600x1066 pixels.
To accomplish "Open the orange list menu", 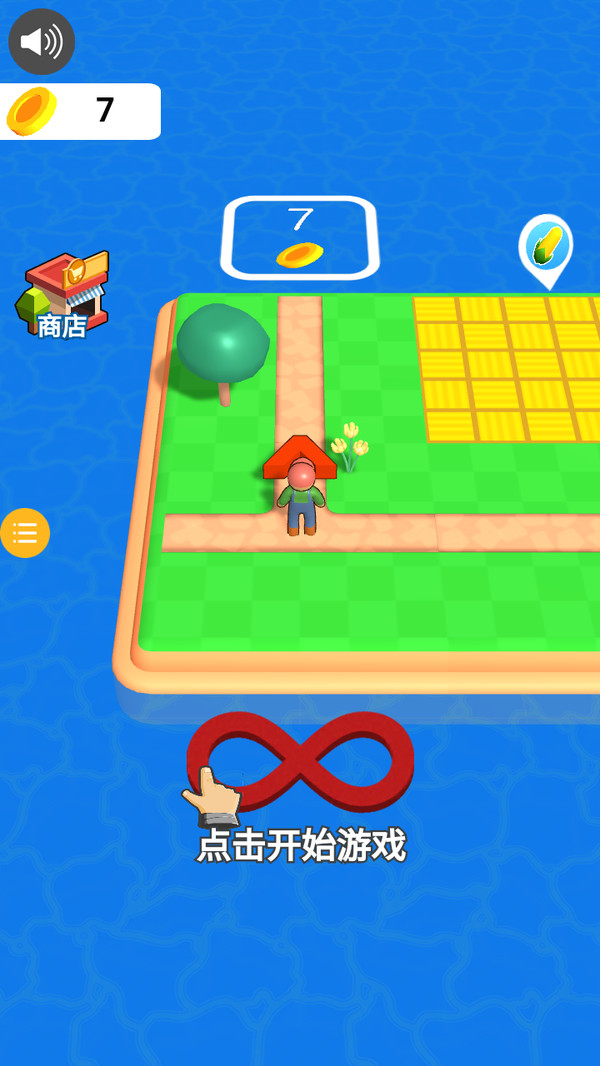I will click(x=25, y=532).
